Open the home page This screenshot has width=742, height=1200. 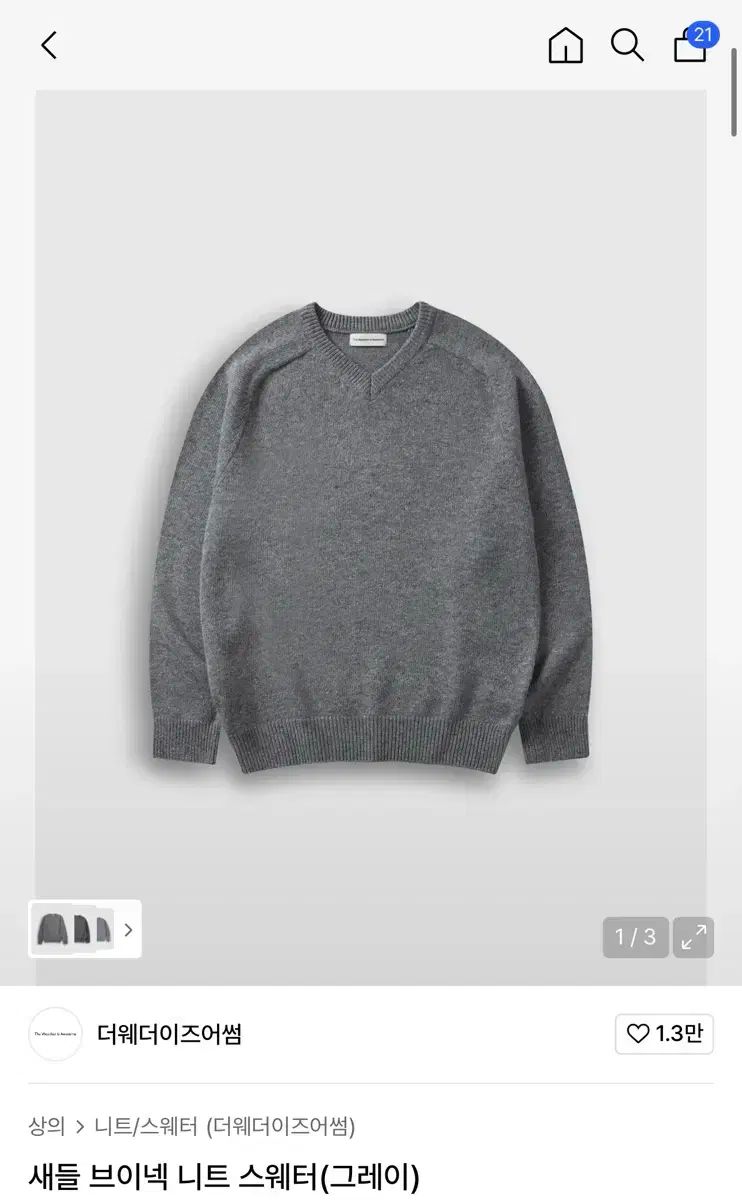pos(565,45)
